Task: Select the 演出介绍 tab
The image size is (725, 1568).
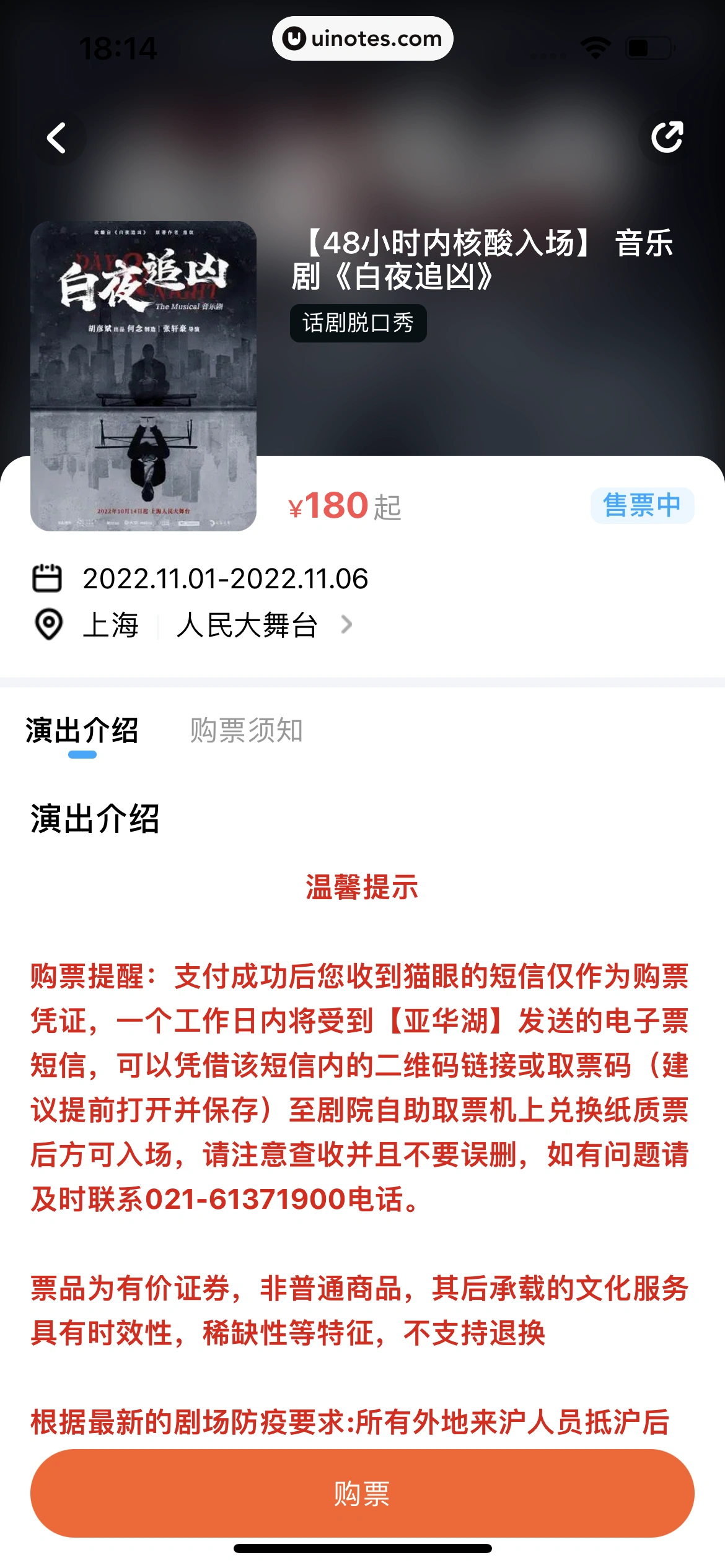Action: pos(82,731)
